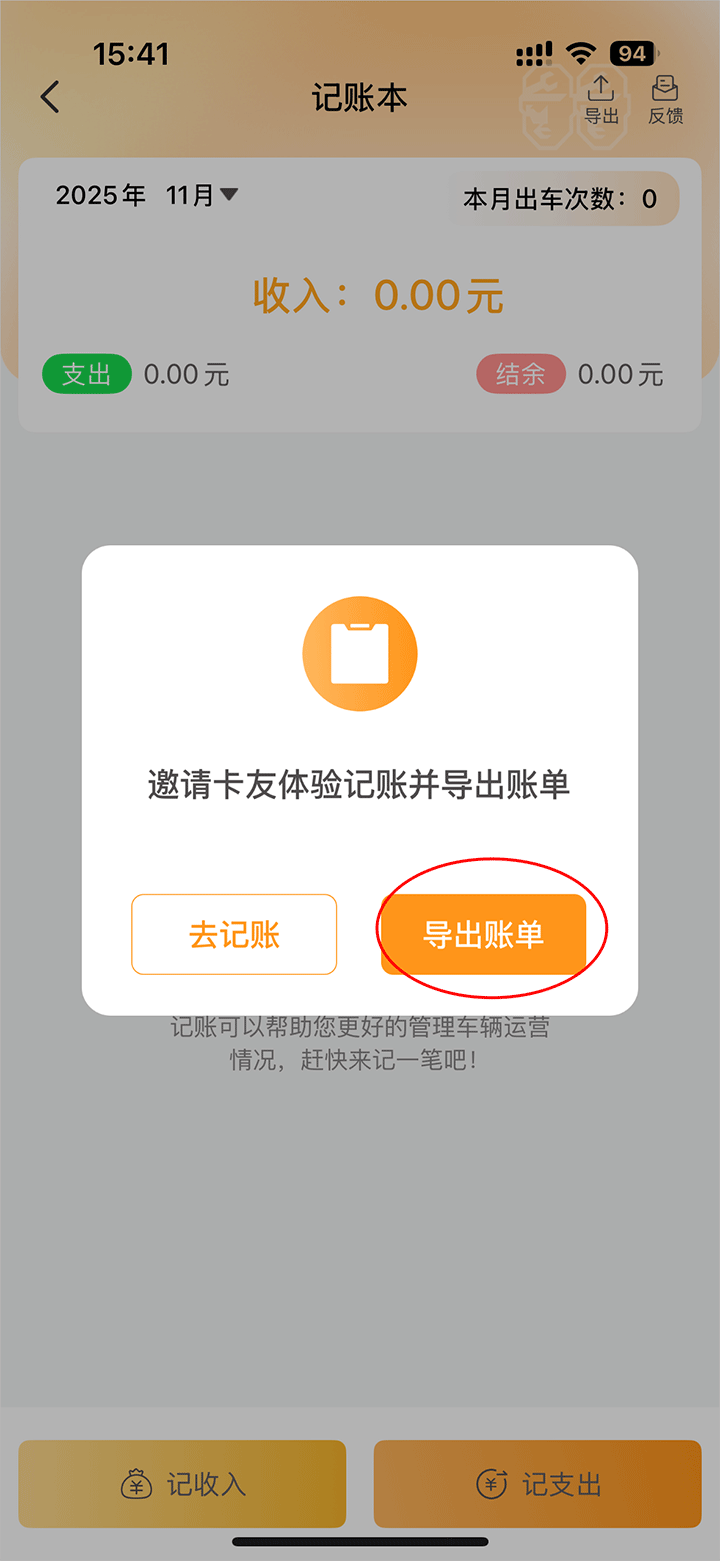Open the 导出 export icon in the header
The width and height of the screenshot is (720, 1561).
click(x=601, y=99)
